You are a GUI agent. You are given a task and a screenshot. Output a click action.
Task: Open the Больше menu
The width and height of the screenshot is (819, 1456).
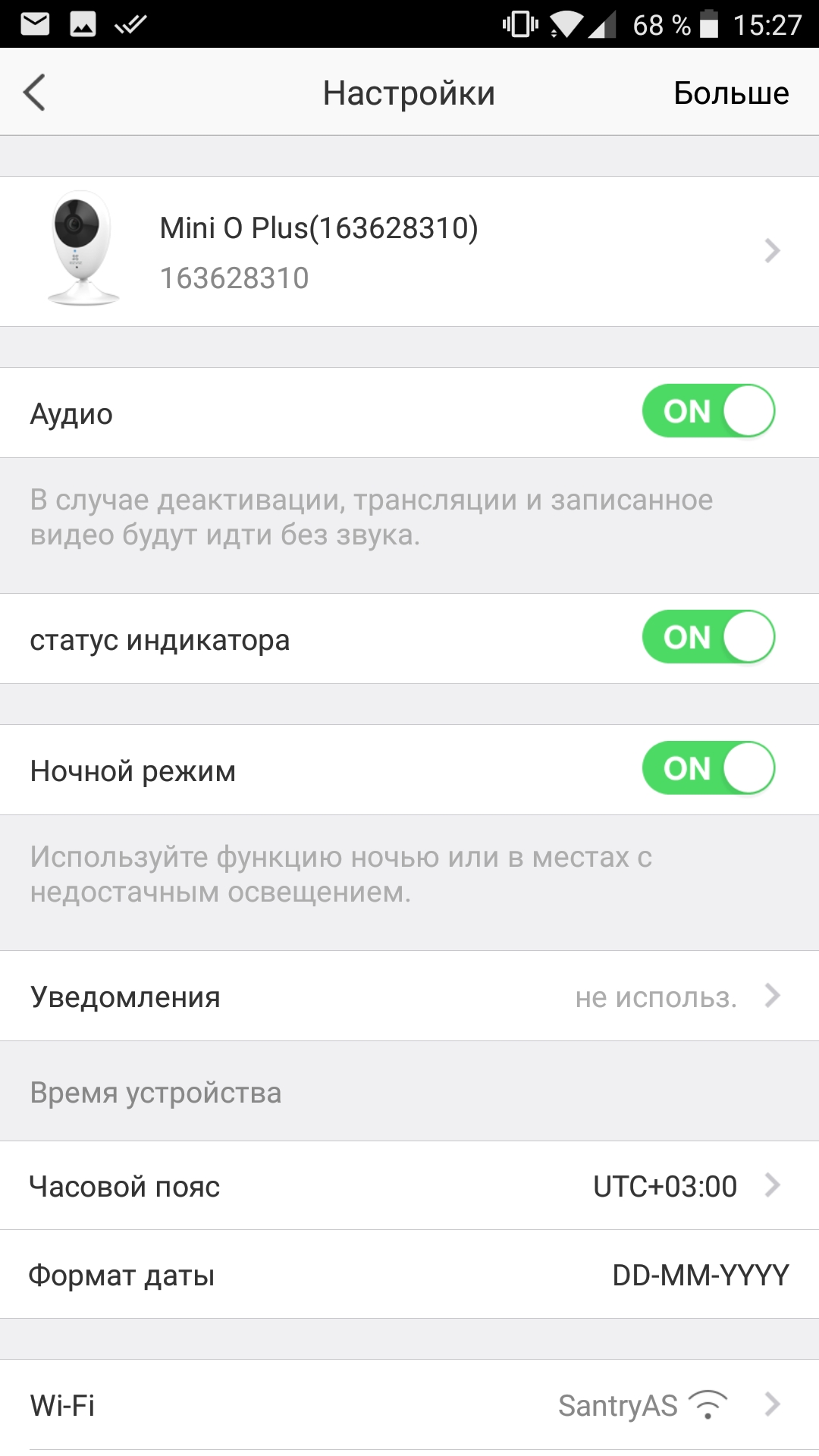click(x=731, y=93)
